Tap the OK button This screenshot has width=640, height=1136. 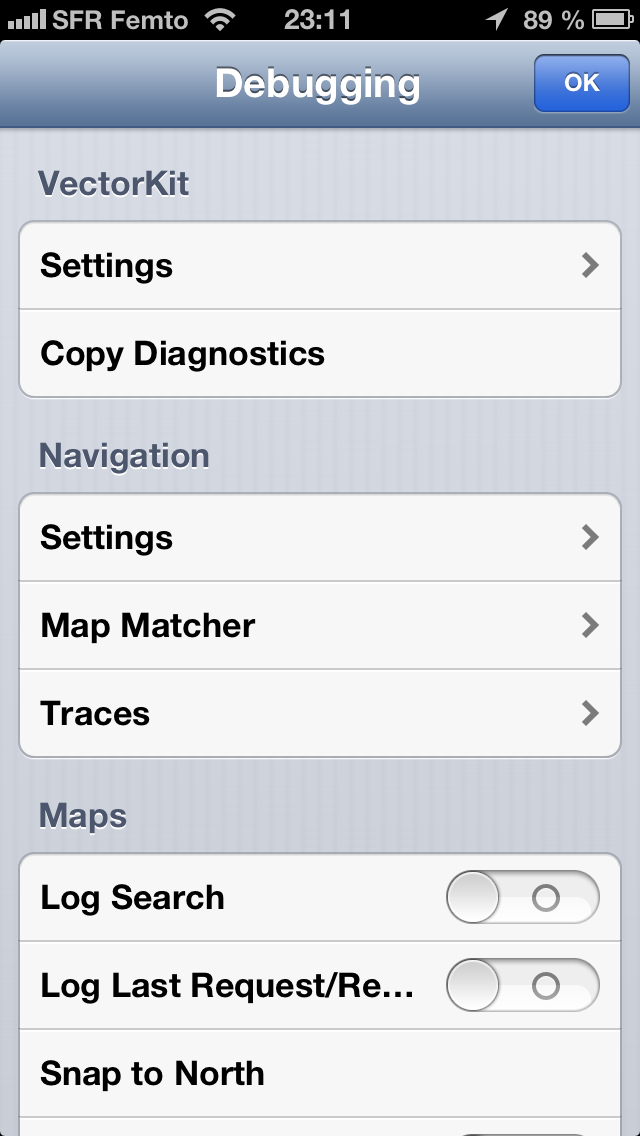[581, 83]
